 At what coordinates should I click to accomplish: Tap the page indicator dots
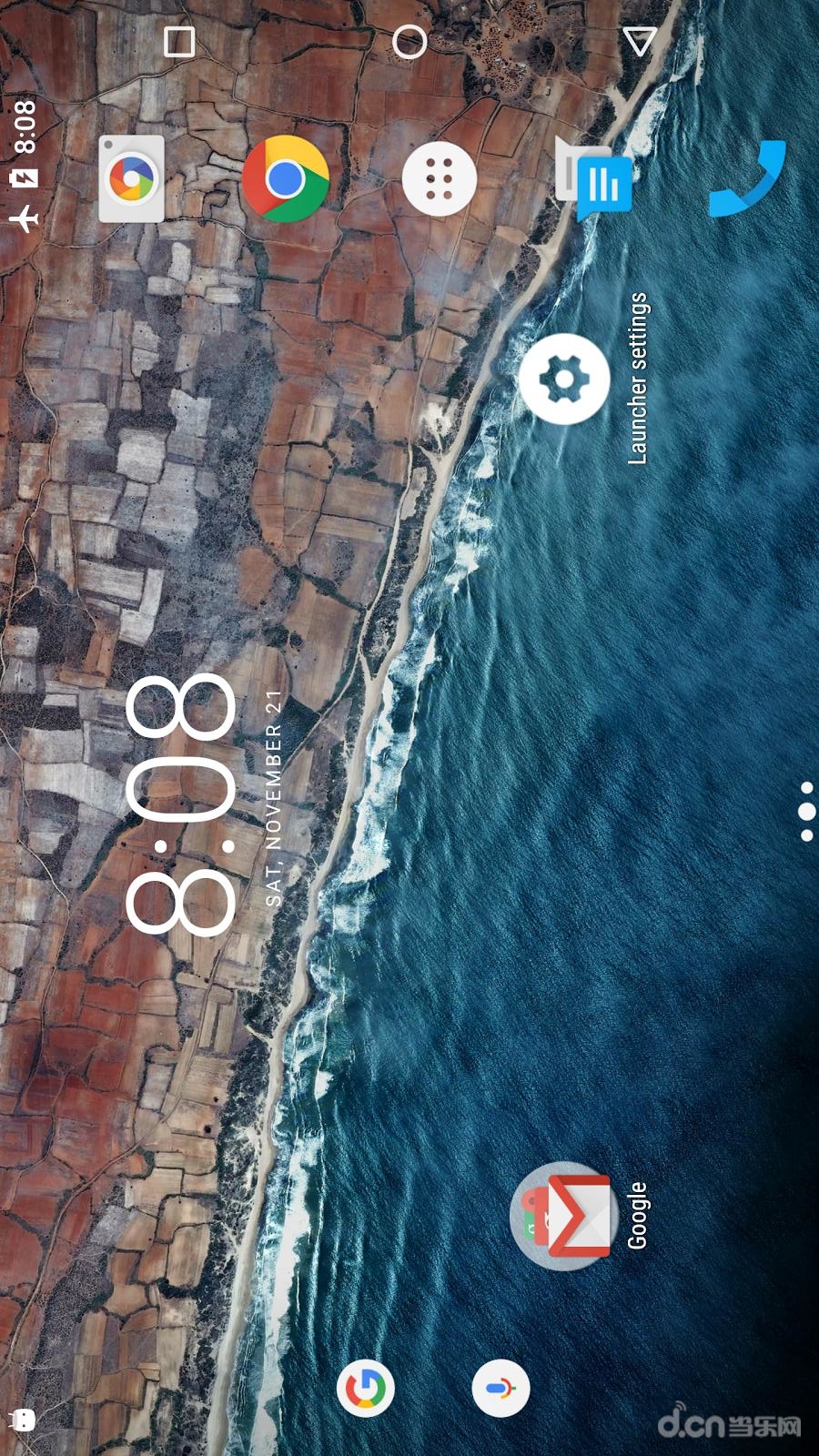[x=806, y=811]
